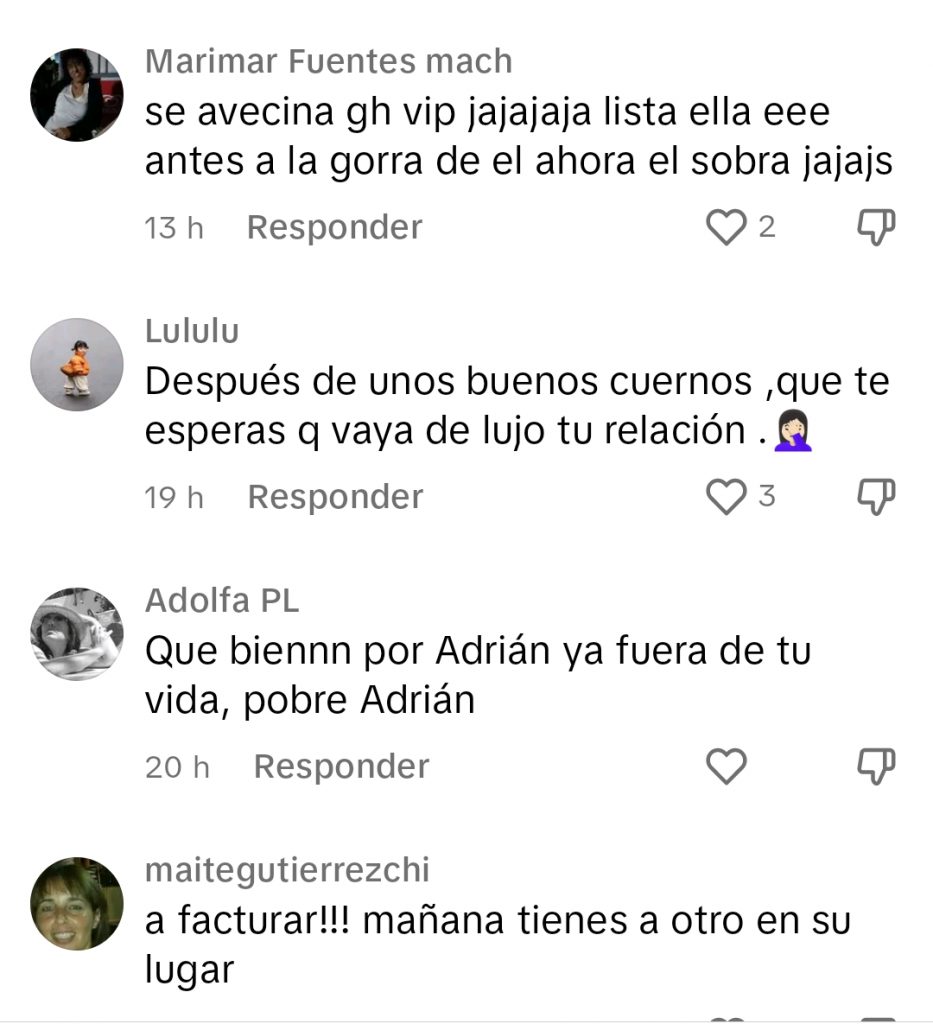Viewport: 933px width, 1024px height.
Task: Open maitegutierrezchi's profile avatar
Action: point(77,903)
